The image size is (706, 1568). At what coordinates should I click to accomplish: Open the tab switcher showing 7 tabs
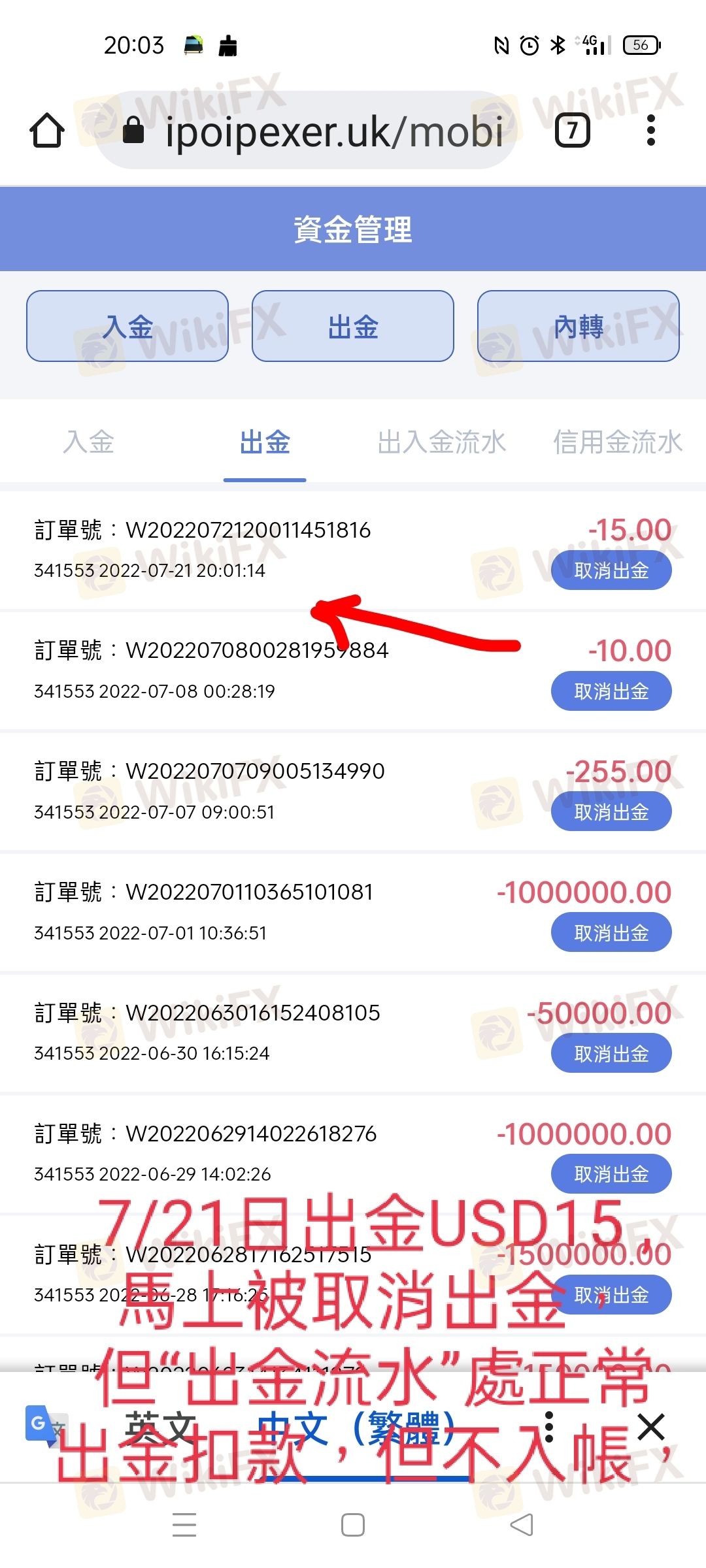click(x=572, y=131)
